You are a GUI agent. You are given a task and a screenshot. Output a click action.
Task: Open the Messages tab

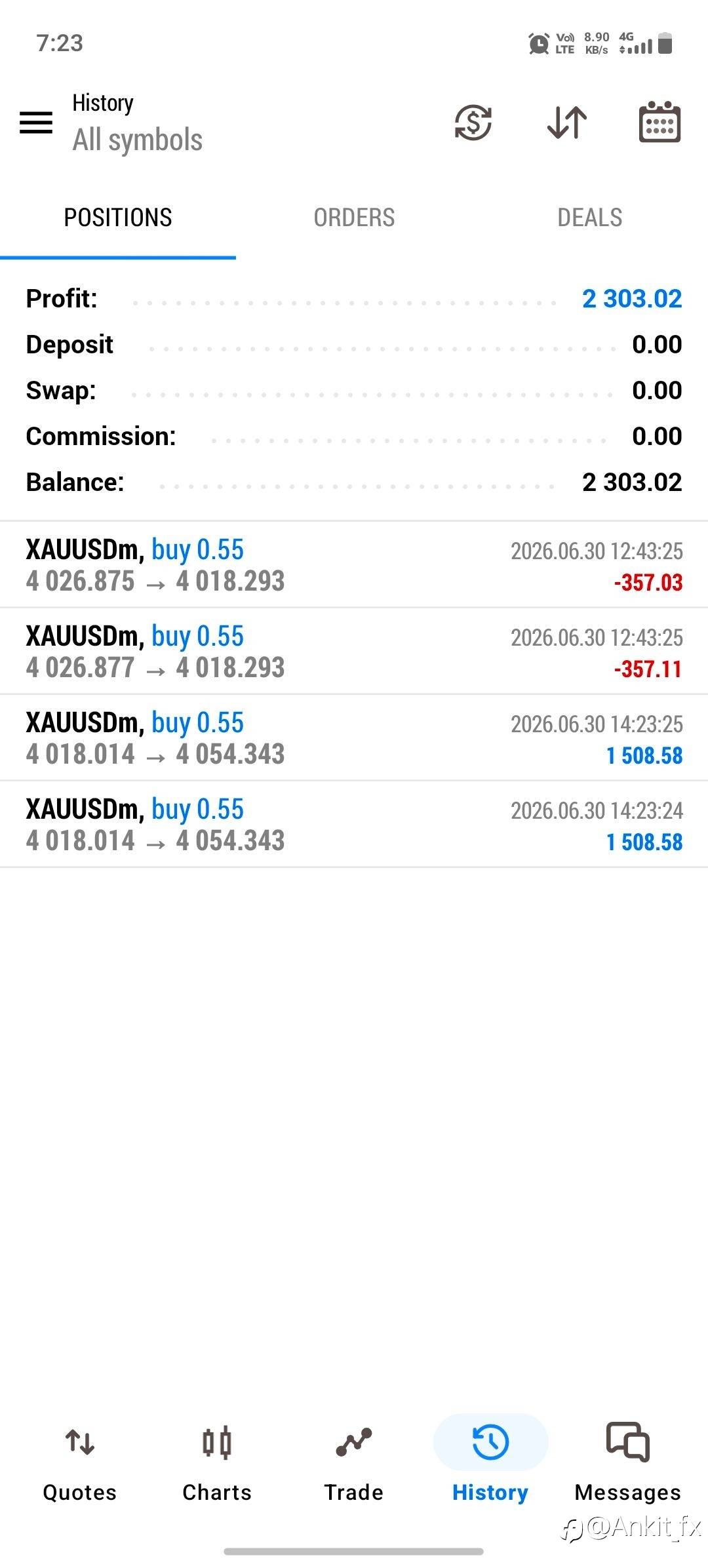tap(628, 1462)
